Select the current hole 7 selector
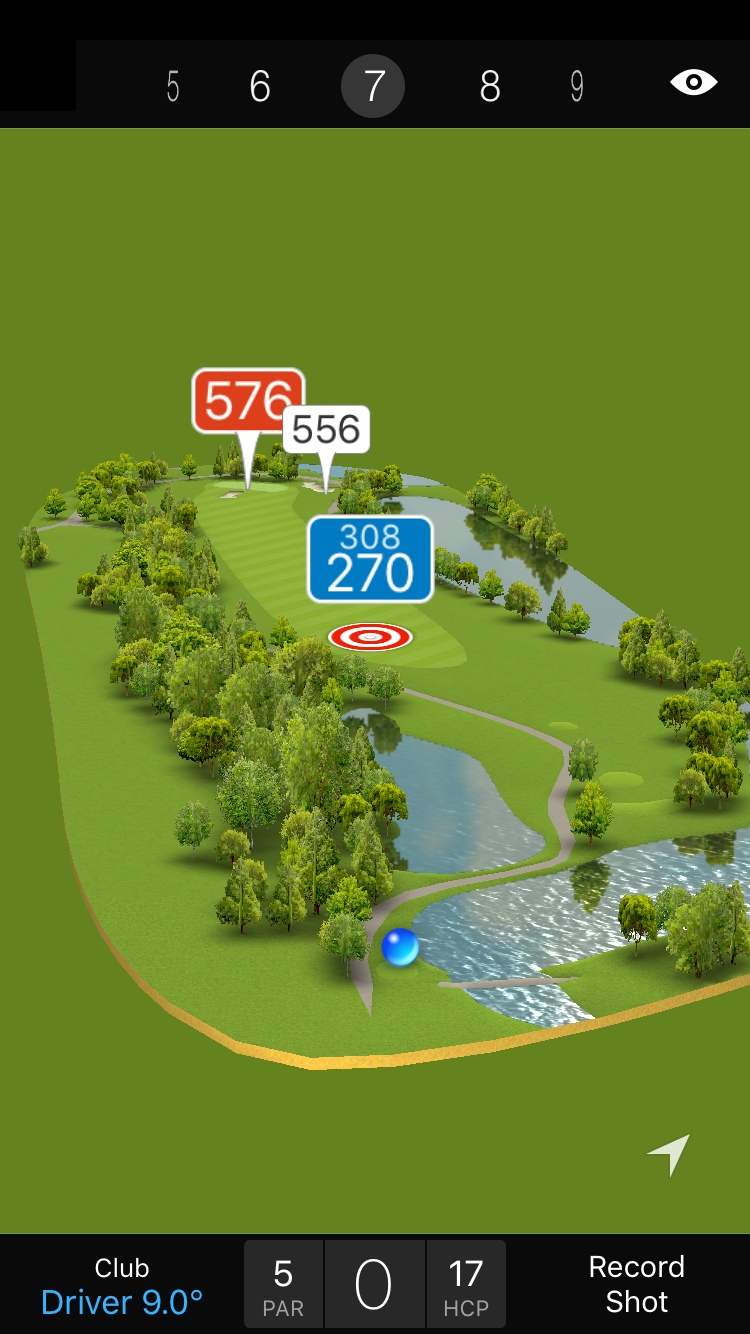750x1334 pixels. 373,87
